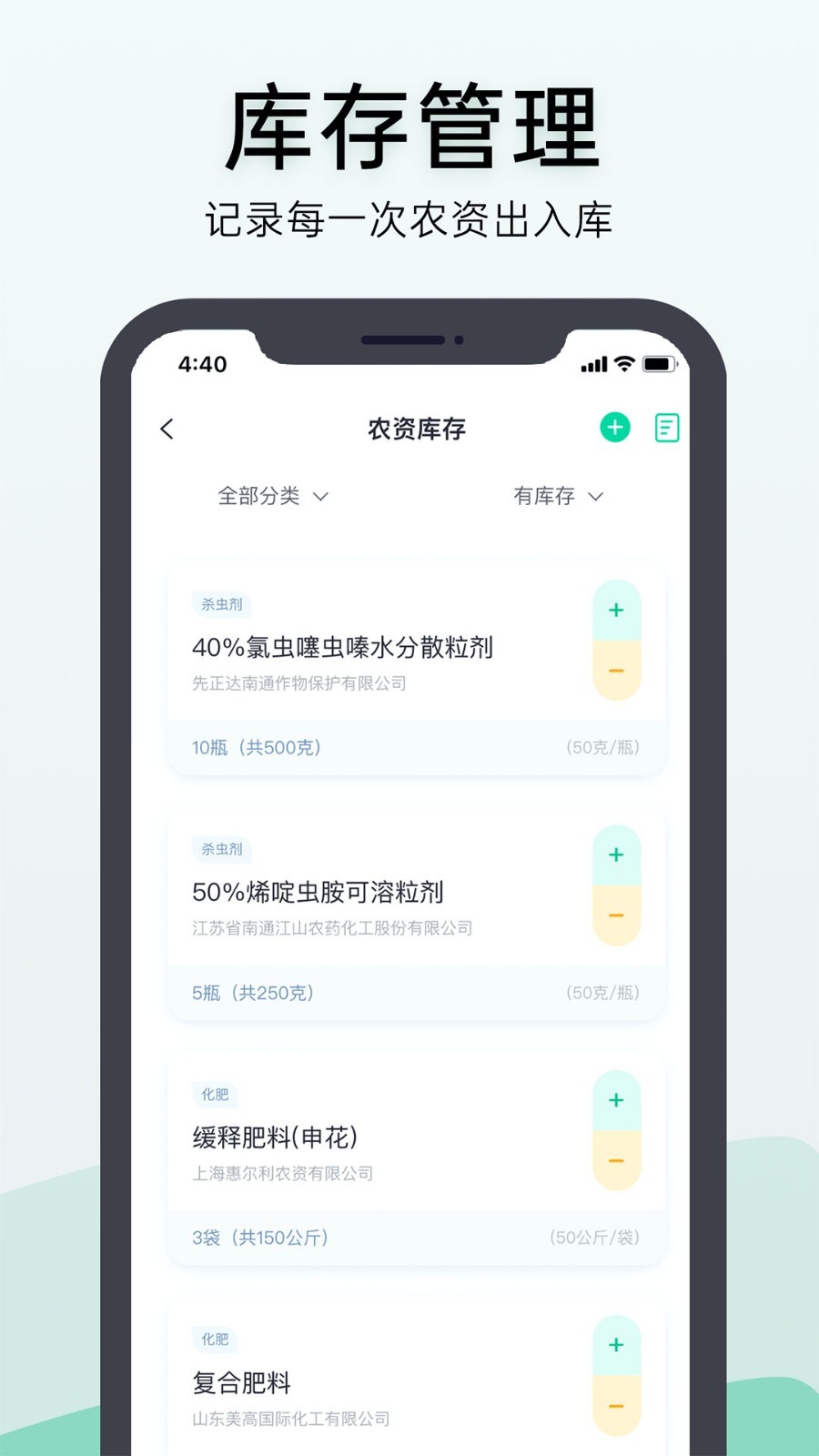Decrease stock of 缓释肥料(申花)
The width and height of the screenshot is (819, 1456).
(617, 1161)
